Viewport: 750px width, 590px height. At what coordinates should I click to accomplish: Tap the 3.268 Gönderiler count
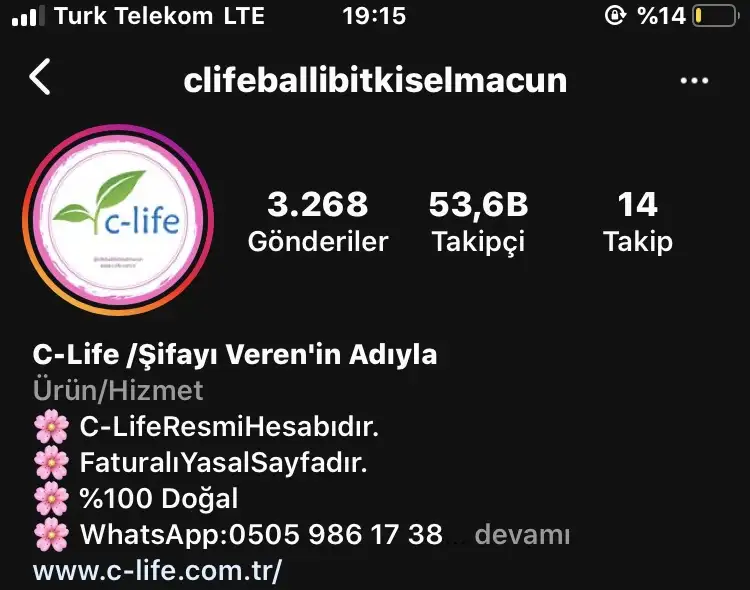[x=317, y=222]
